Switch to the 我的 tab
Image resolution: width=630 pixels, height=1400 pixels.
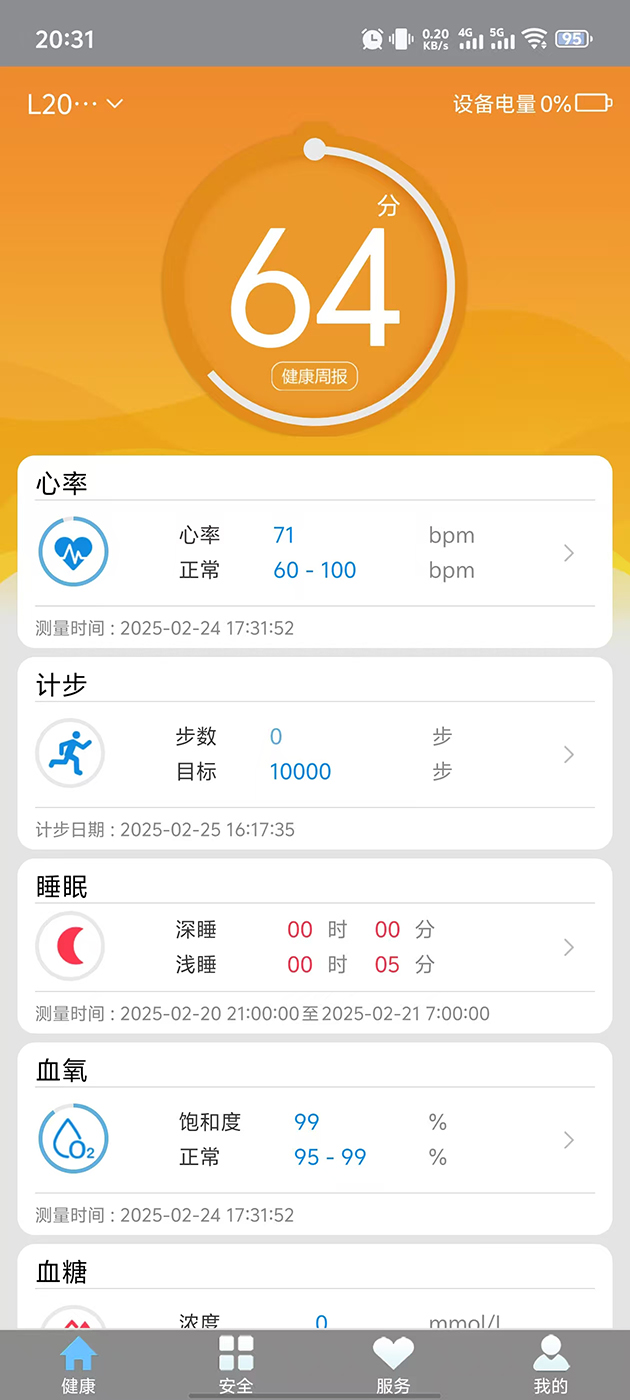(x=551, y=1365)
